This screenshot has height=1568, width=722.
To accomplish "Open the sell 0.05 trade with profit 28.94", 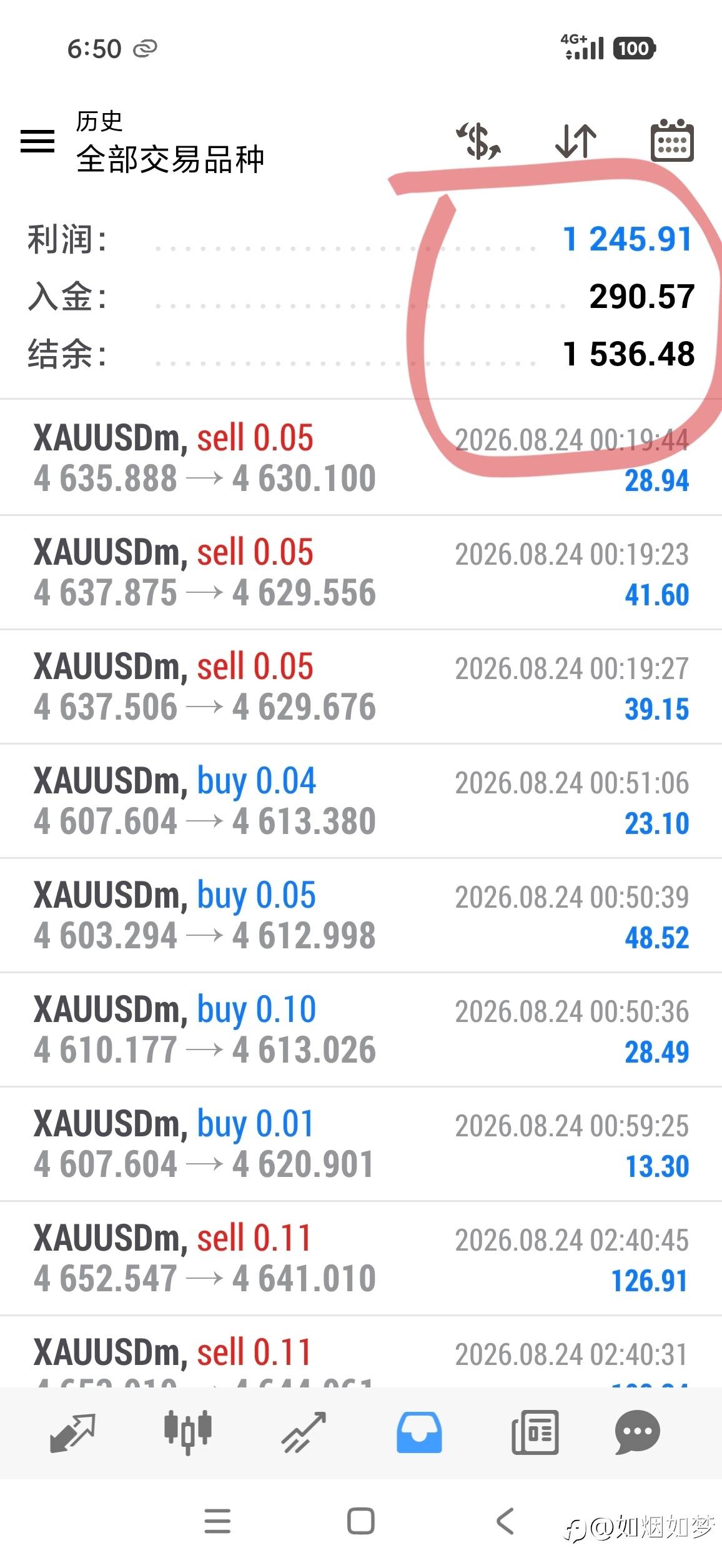I will pyautogui.click(x=361, y=458).
